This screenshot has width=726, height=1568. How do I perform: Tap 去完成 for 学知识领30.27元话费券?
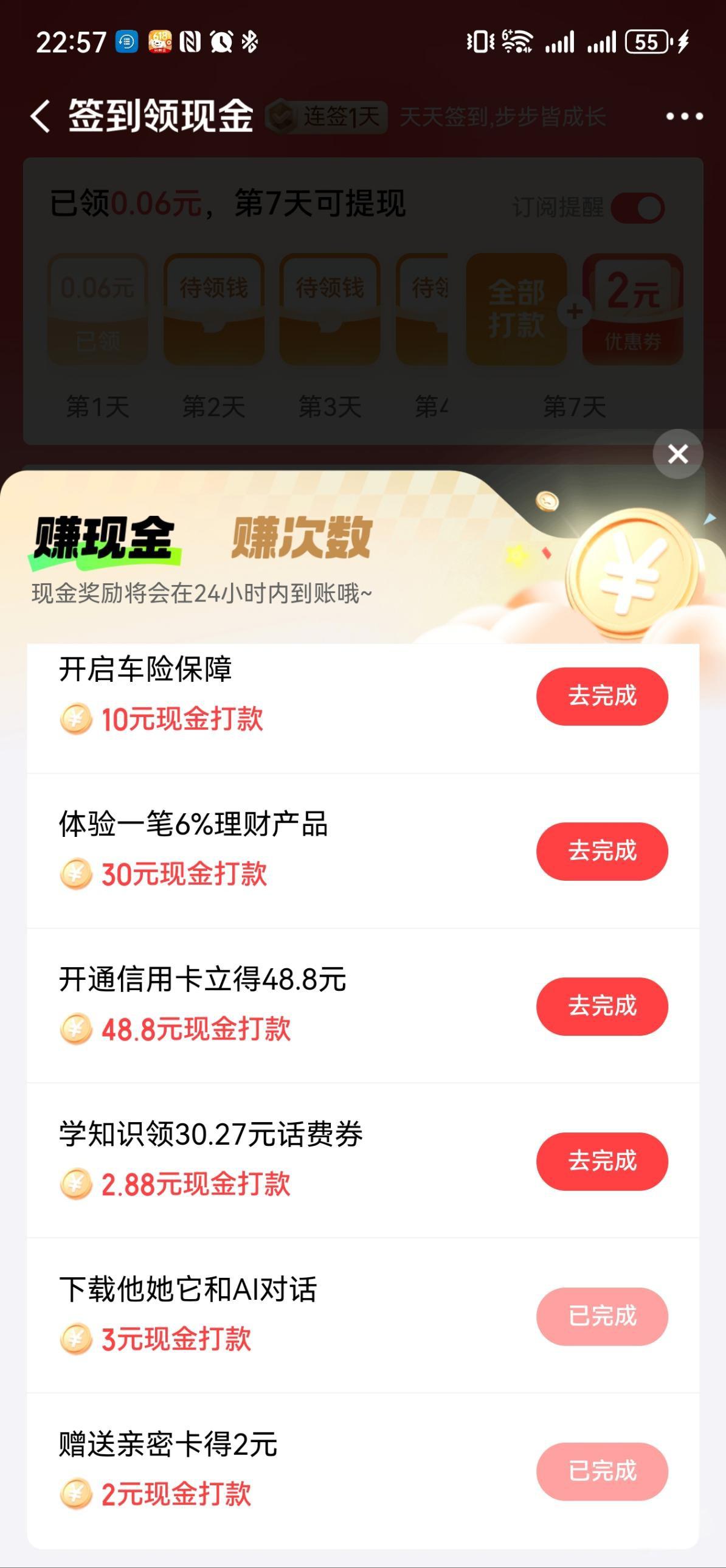point(601,1160)
